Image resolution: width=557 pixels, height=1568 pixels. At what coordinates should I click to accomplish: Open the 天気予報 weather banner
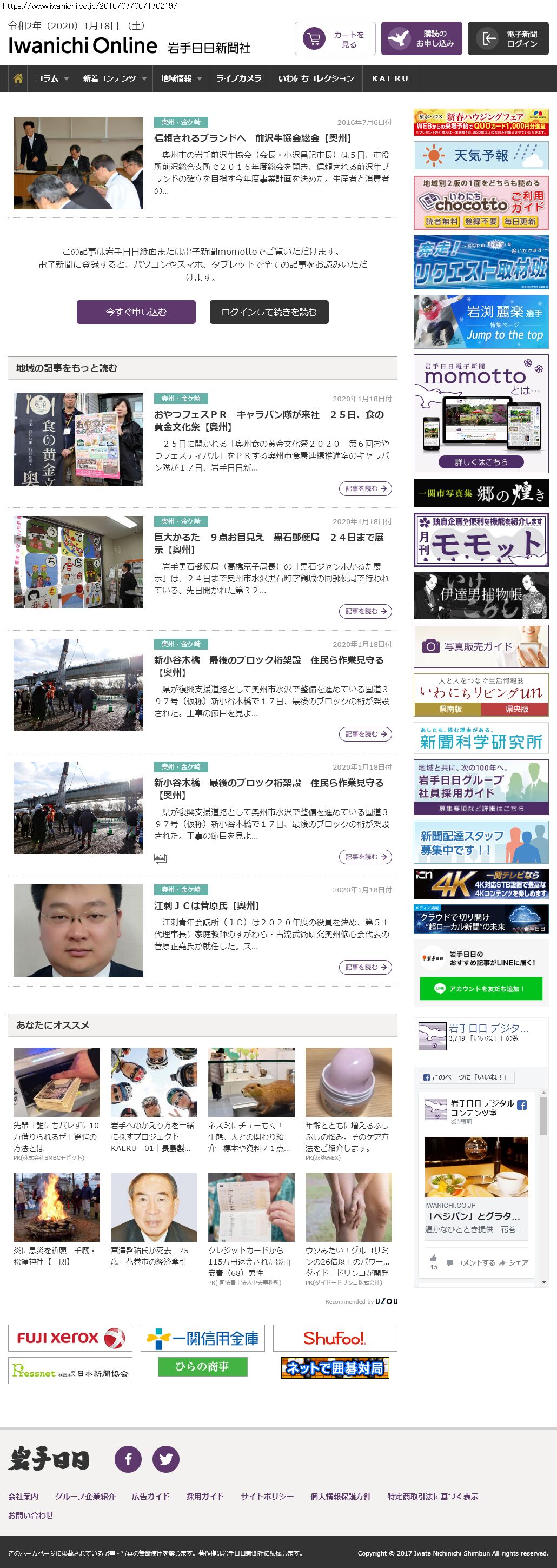pos(480,156)
